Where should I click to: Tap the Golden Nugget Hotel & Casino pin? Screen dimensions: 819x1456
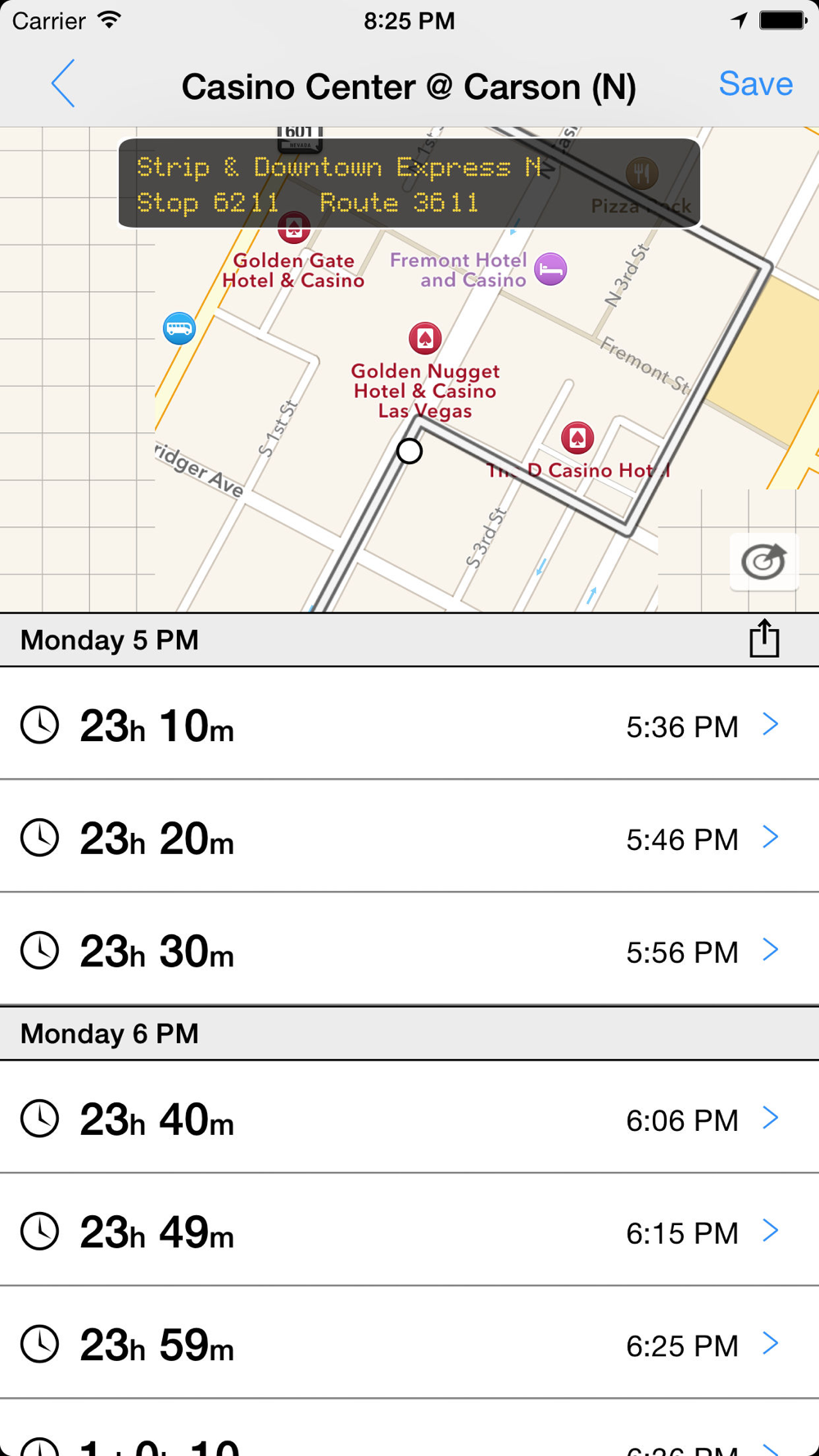coord(425,337)
